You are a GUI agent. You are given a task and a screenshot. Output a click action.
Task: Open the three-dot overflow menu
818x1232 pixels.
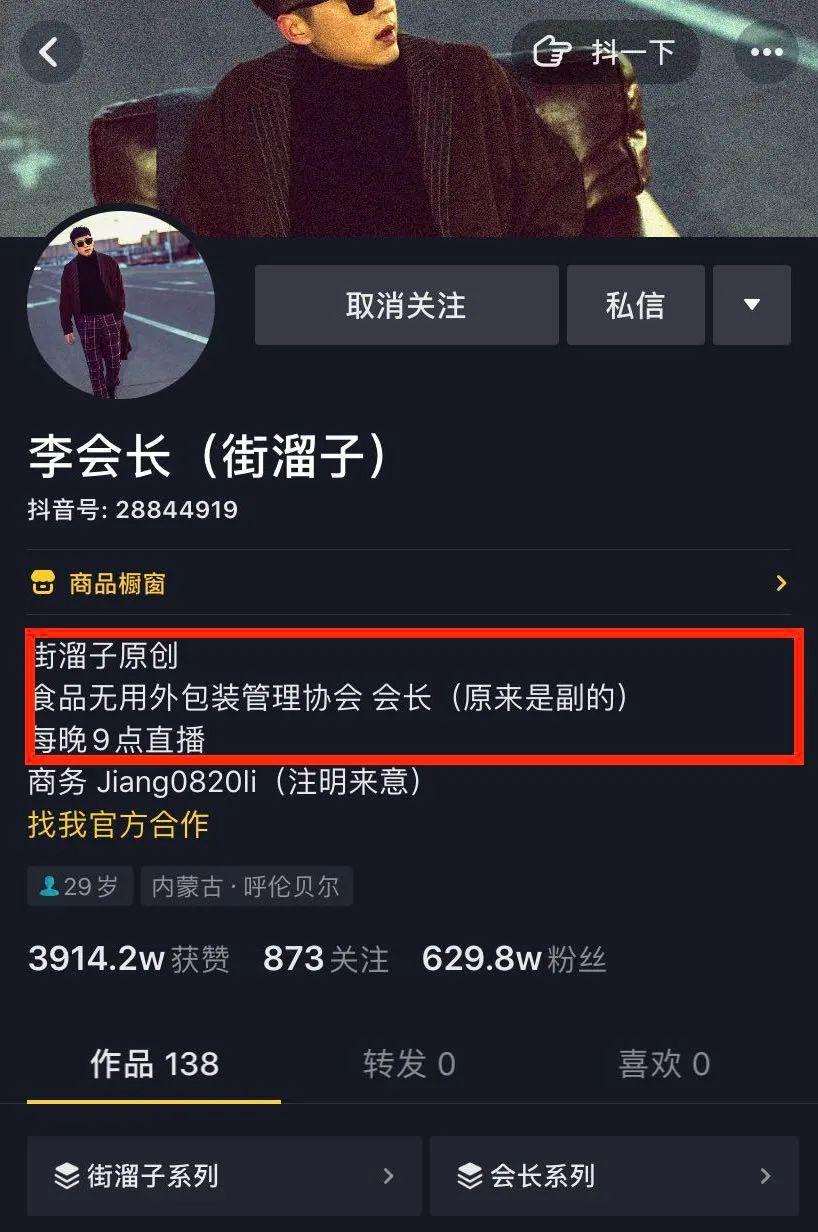767,52
